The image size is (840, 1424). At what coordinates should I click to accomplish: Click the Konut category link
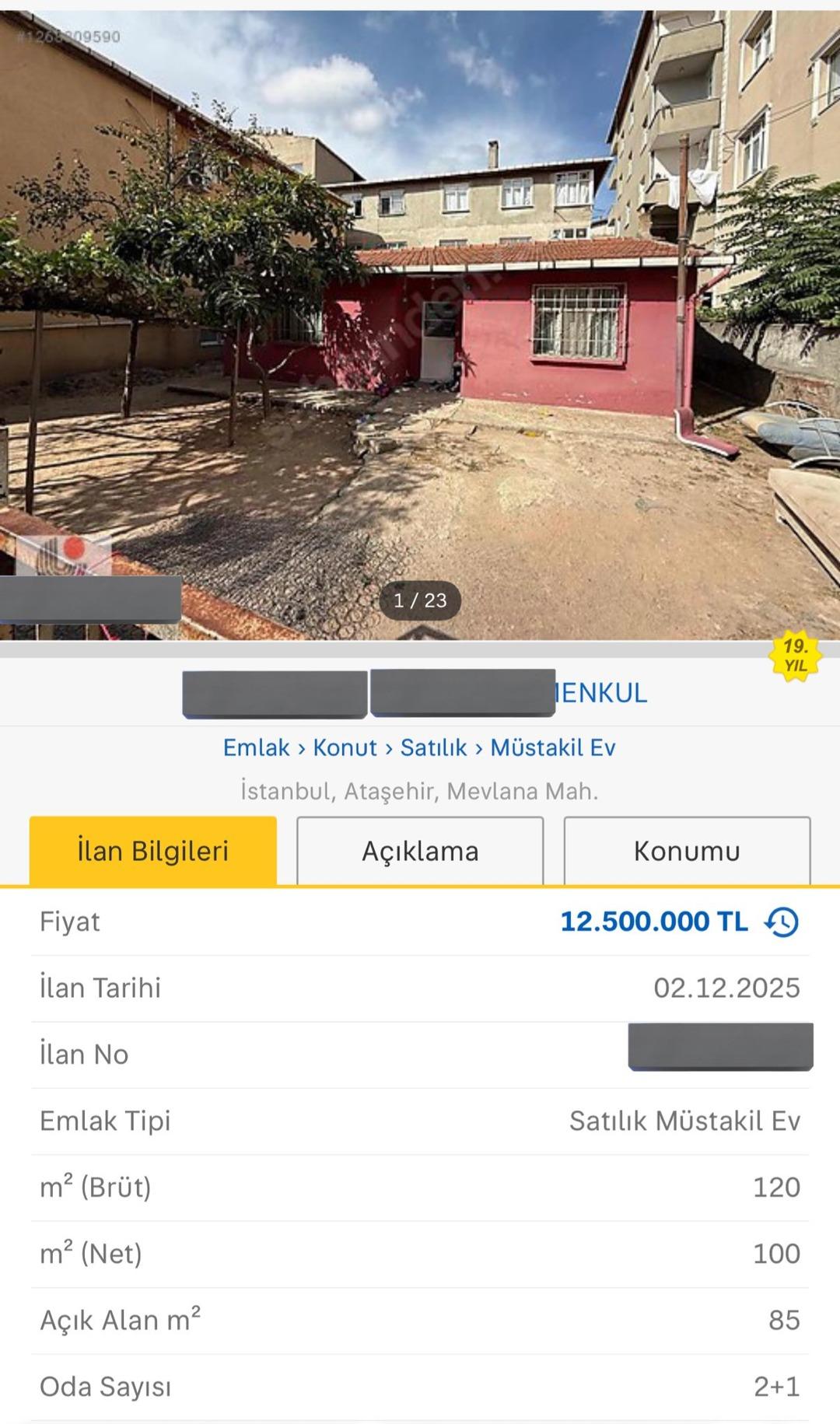[x=345, y=748]
